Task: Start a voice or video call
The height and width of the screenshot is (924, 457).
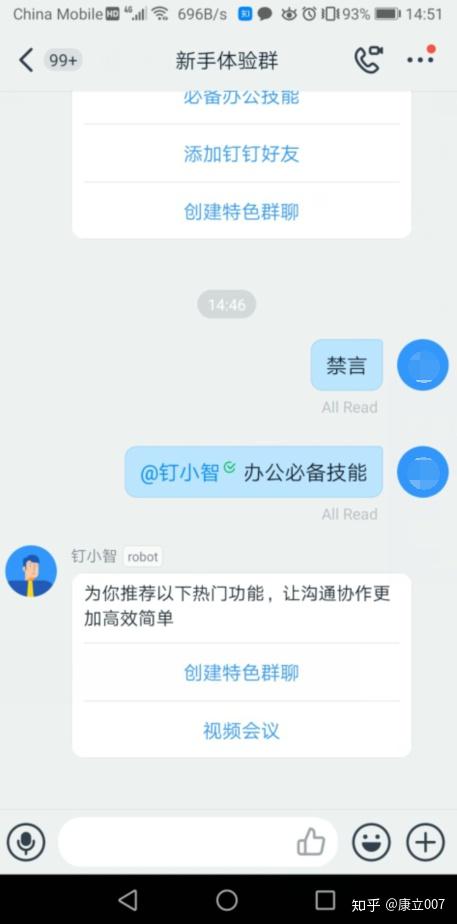Action: click(x=368, y=60)
